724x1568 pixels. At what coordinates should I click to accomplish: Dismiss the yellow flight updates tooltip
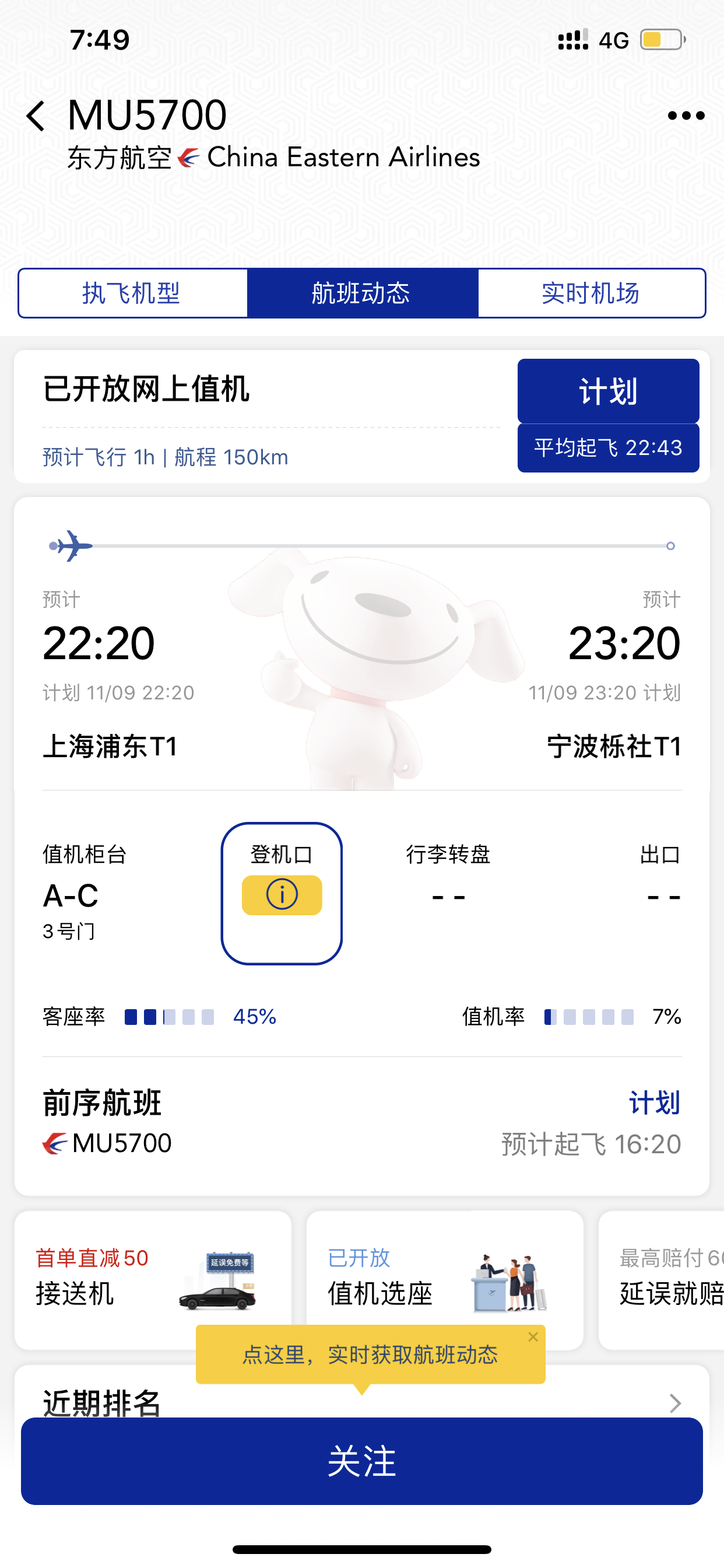pos(533,1336)
